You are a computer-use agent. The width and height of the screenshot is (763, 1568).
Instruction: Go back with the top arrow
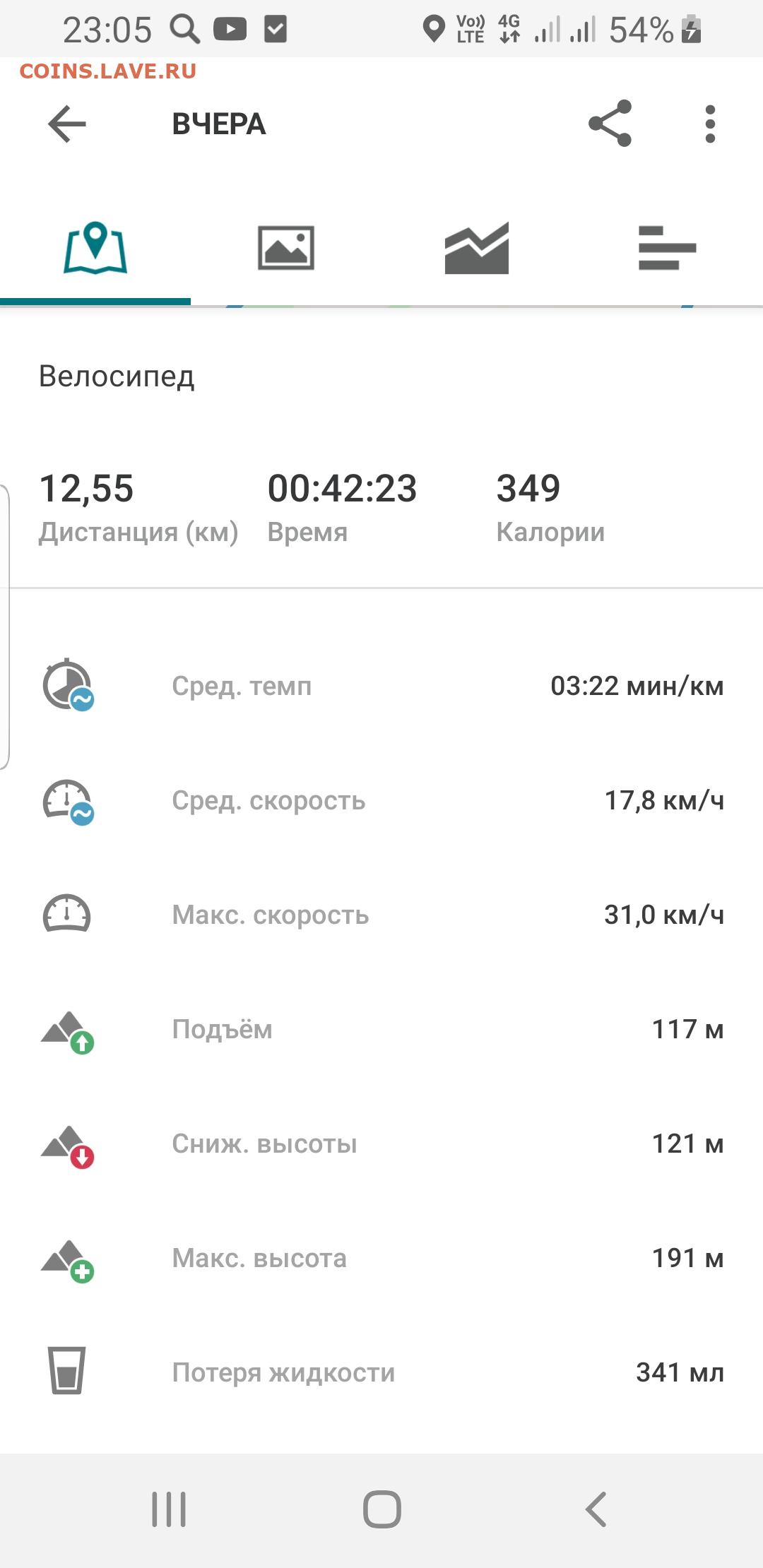pyautogui.click(x=66, y=124)
